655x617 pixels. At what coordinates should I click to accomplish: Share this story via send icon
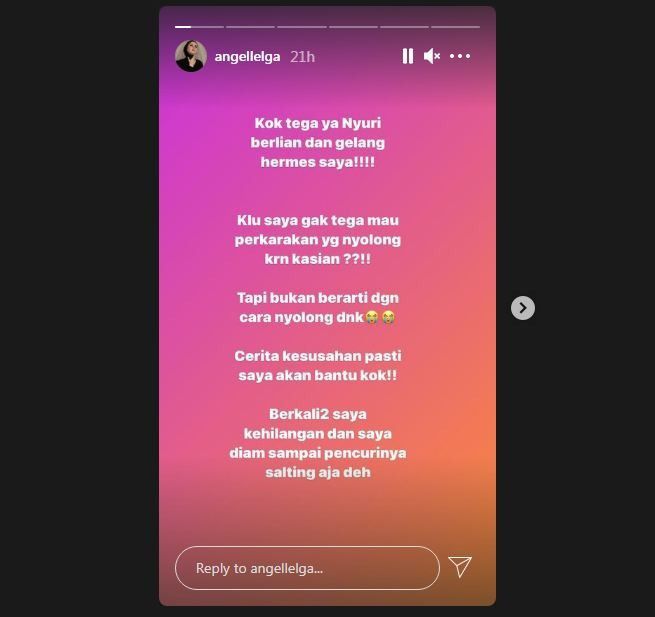[460, 567]
